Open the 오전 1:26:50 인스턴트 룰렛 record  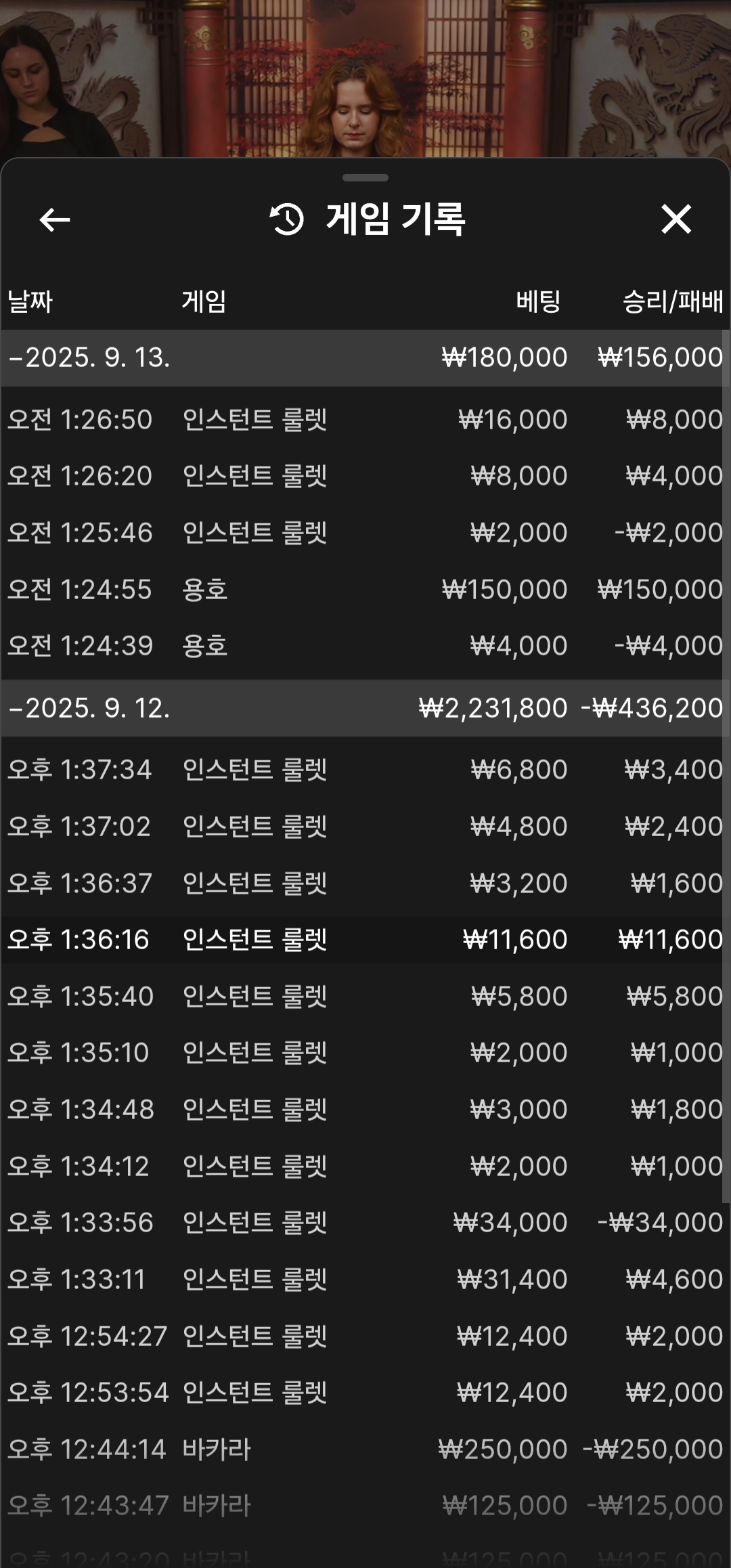click(365, 420)
